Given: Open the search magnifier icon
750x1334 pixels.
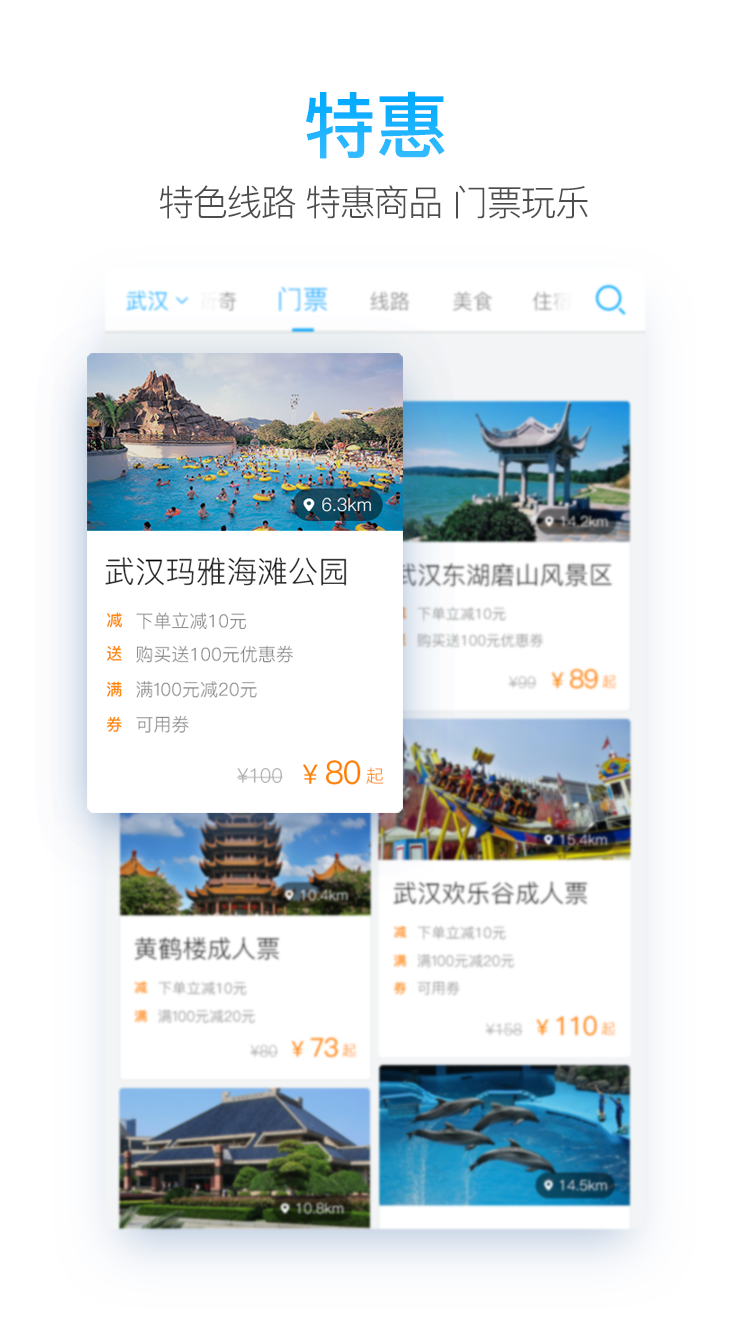Looking at the screenshot, I should [x=610, y=299].
